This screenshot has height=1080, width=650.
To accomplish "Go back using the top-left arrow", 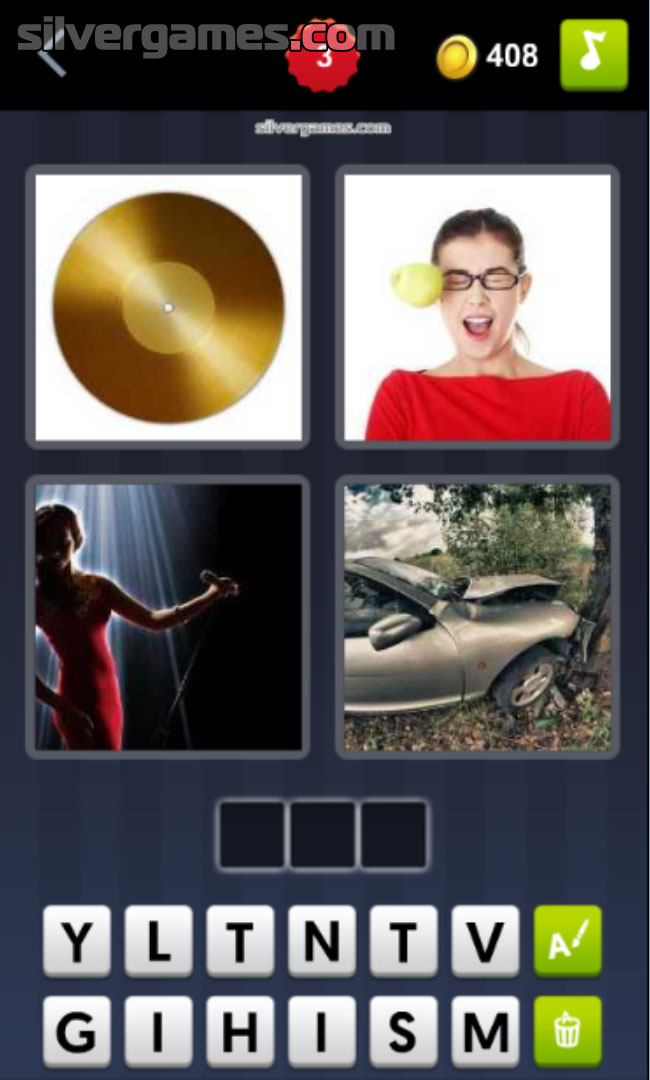I will coord(48,52).
